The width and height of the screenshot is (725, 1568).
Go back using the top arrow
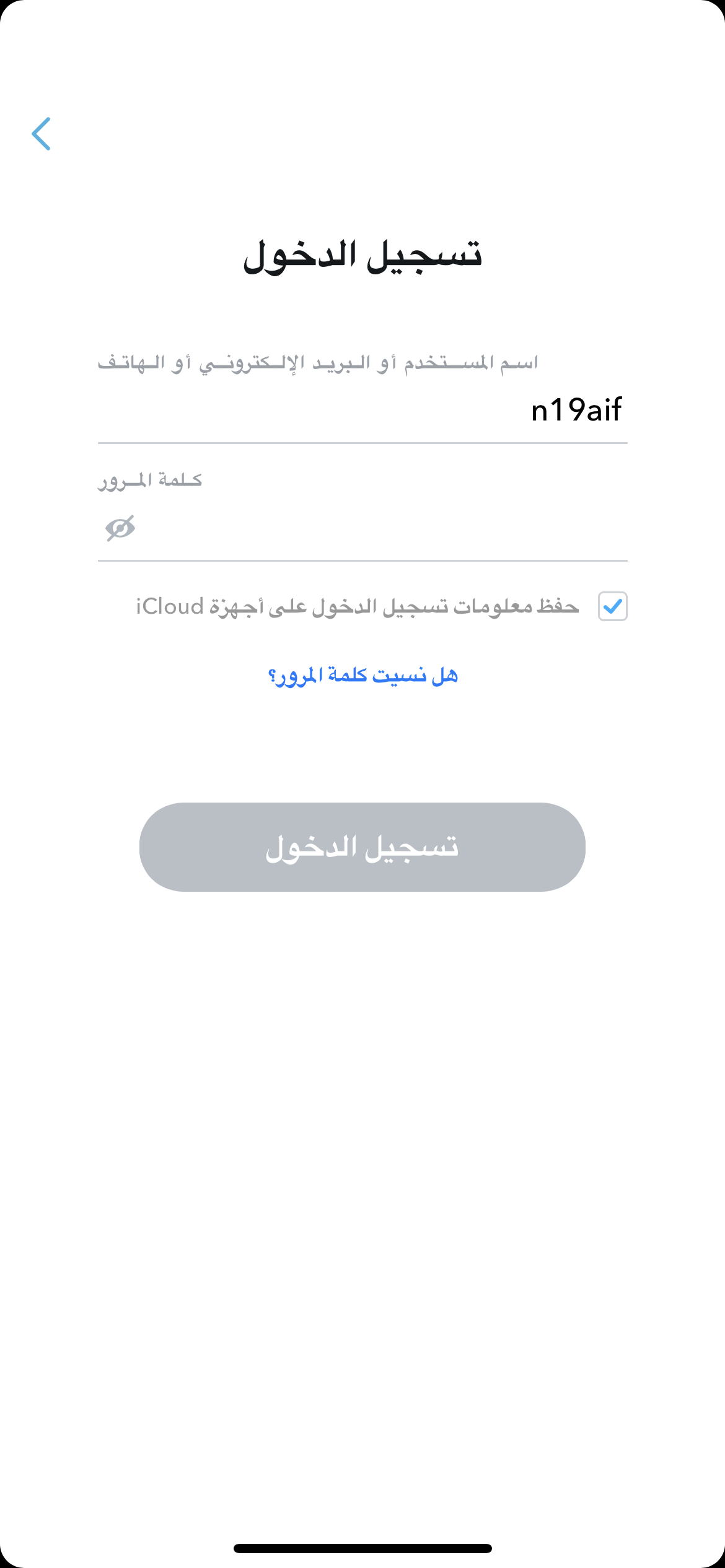coord(41,134)
